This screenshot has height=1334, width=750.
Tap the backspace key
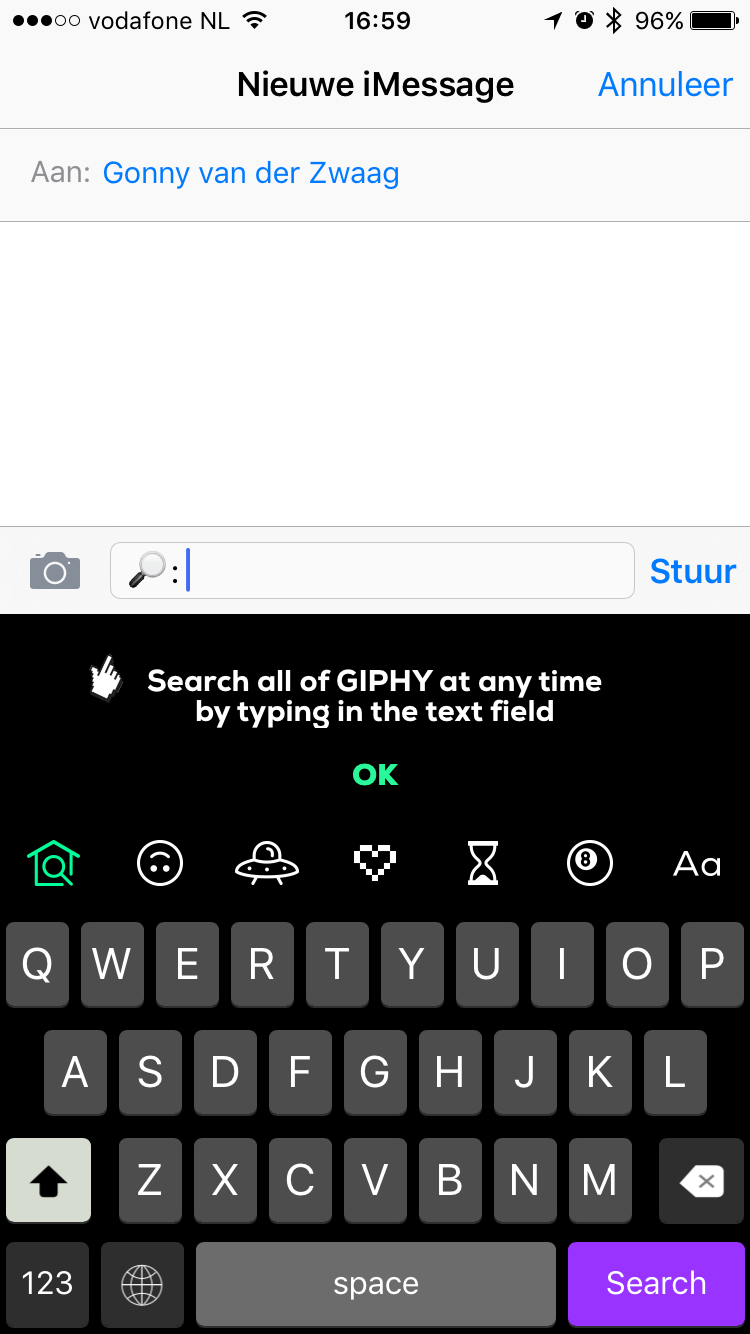(x=702, y=1181)
